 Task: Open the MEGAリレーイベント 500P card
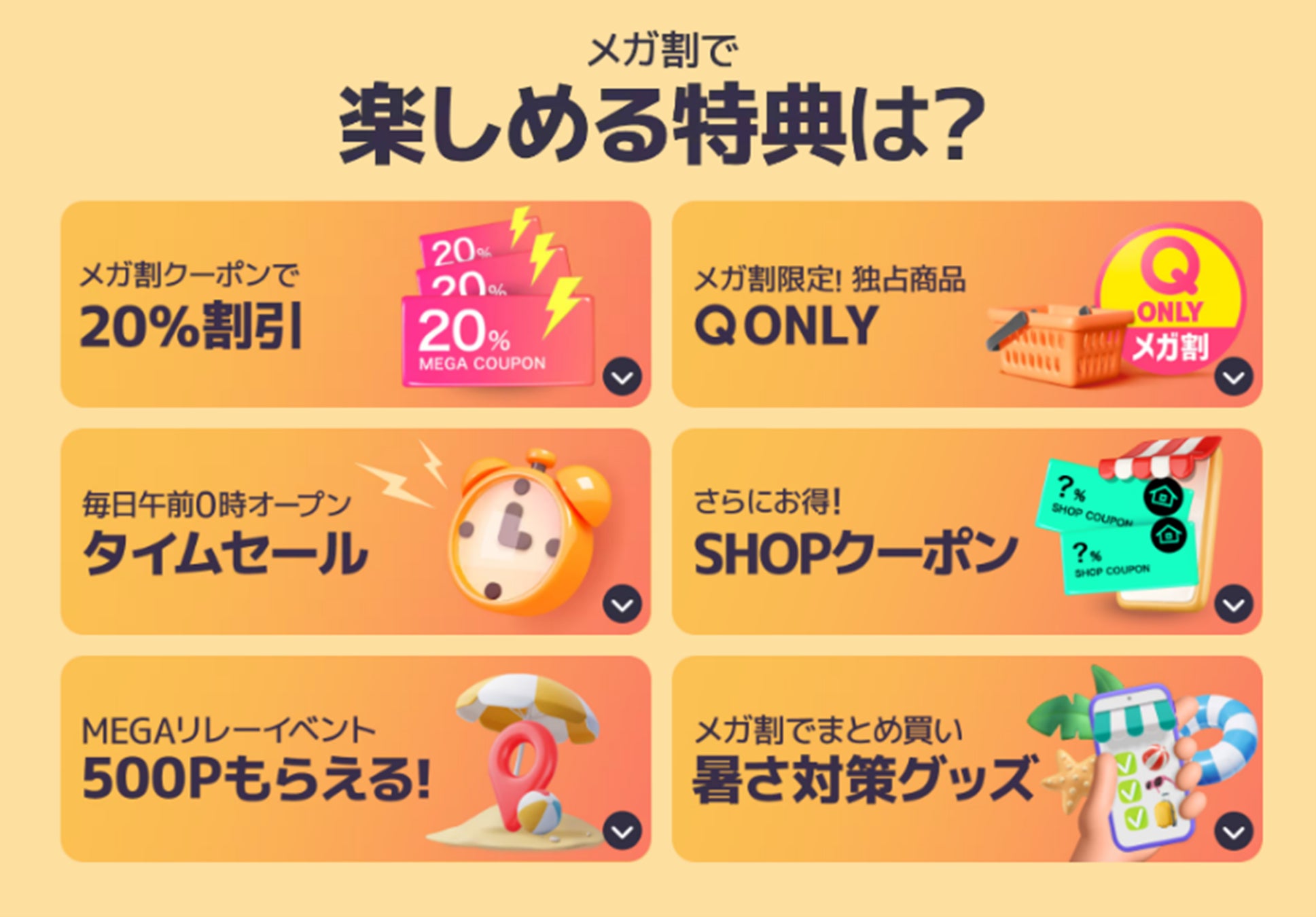355,759
